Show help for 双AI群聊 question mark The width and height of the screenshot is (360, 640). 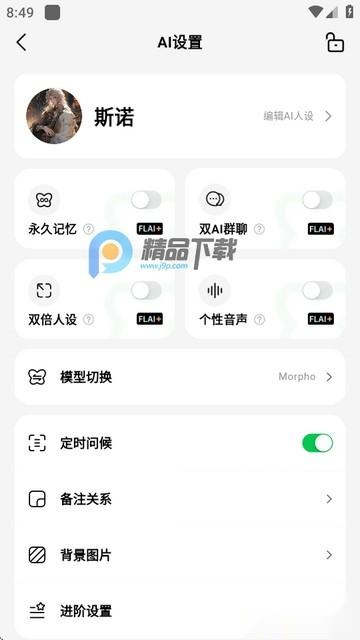point(259,229)
